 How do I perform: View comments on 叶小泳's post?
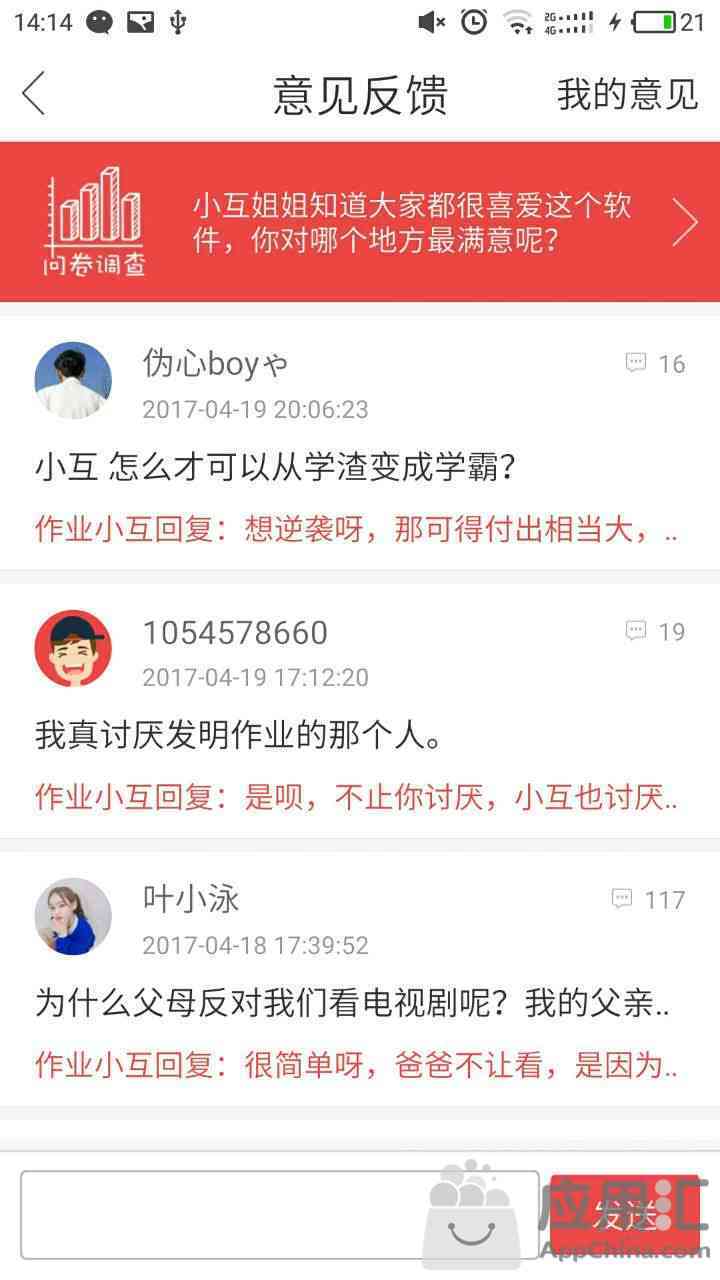(x=648, y=899)
